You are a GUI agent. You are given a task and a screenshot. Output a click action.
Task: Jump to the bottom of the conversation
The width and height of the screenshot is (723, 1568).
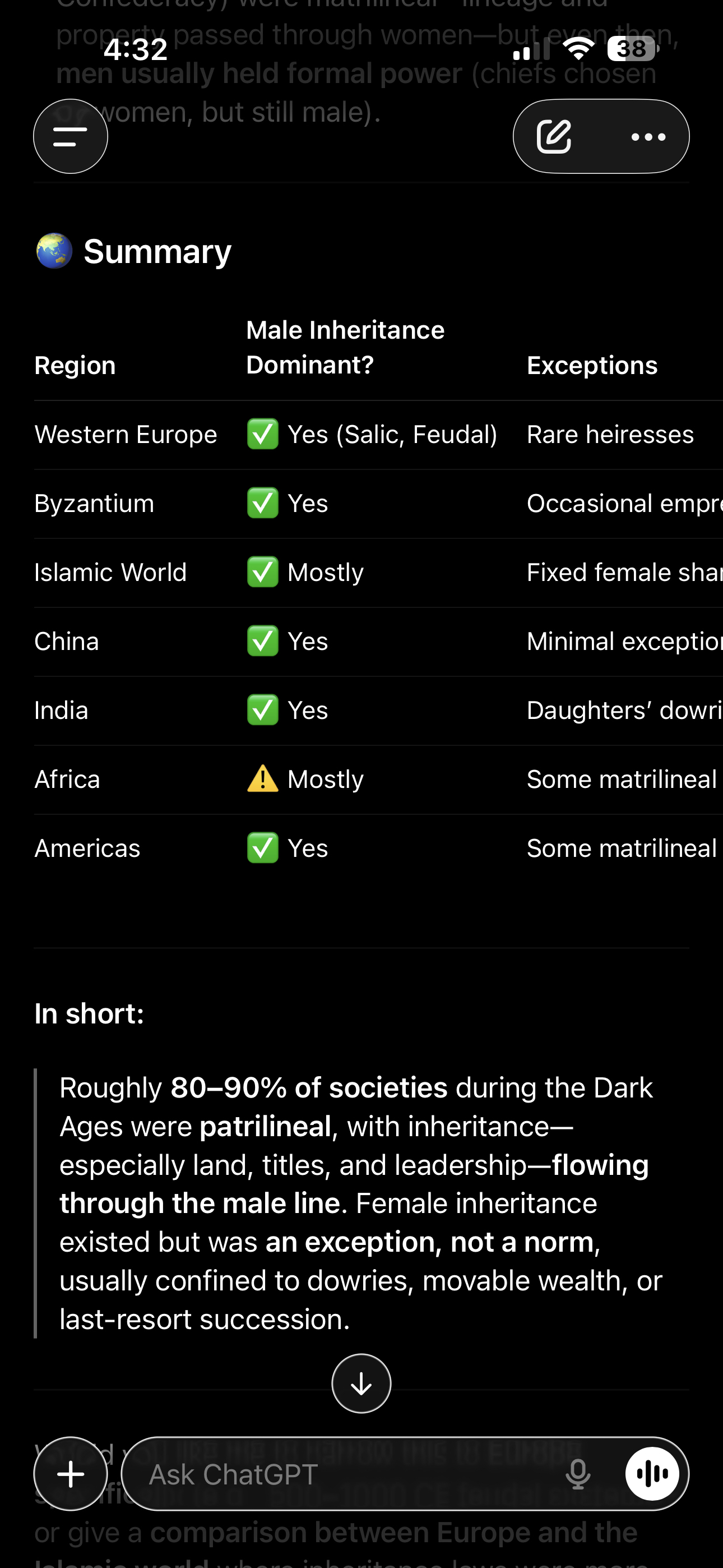coord(361,1383)
